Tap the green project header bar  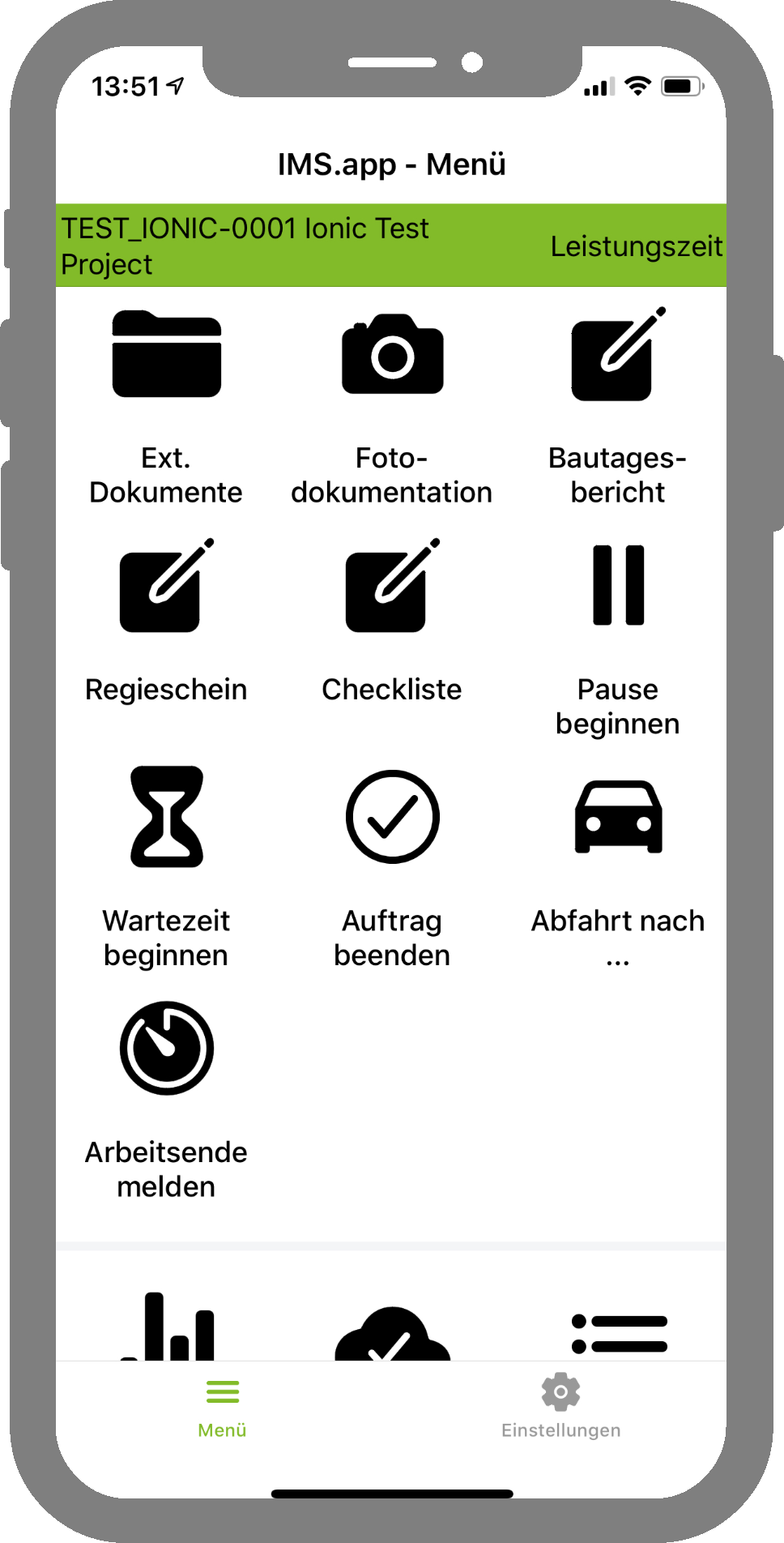click(x=391, y=246)
